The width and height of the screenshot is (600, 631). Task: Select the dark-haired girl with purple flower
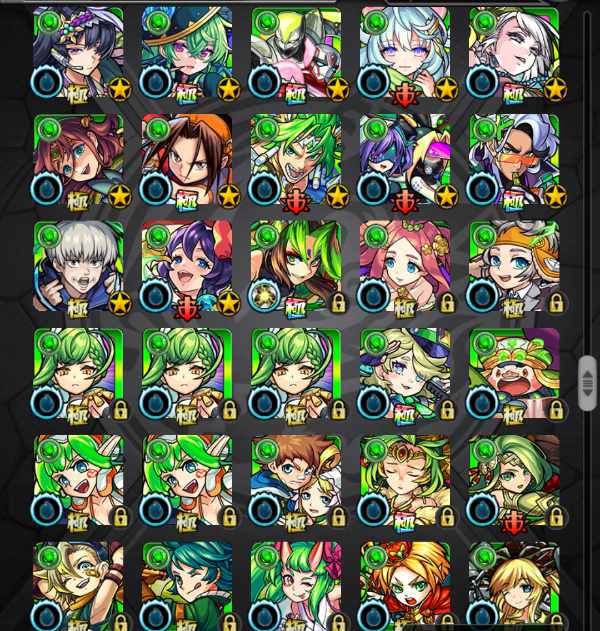pyautogui.click(x=78, y=52)
